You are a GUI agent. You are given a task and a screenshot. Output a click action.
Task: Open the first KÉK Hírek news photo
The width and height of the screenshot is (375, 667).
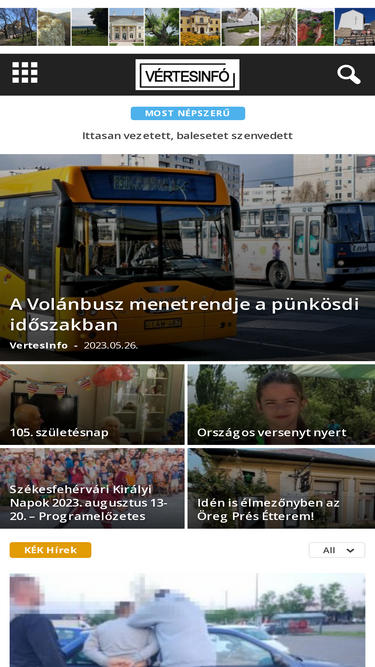point(188,620)
